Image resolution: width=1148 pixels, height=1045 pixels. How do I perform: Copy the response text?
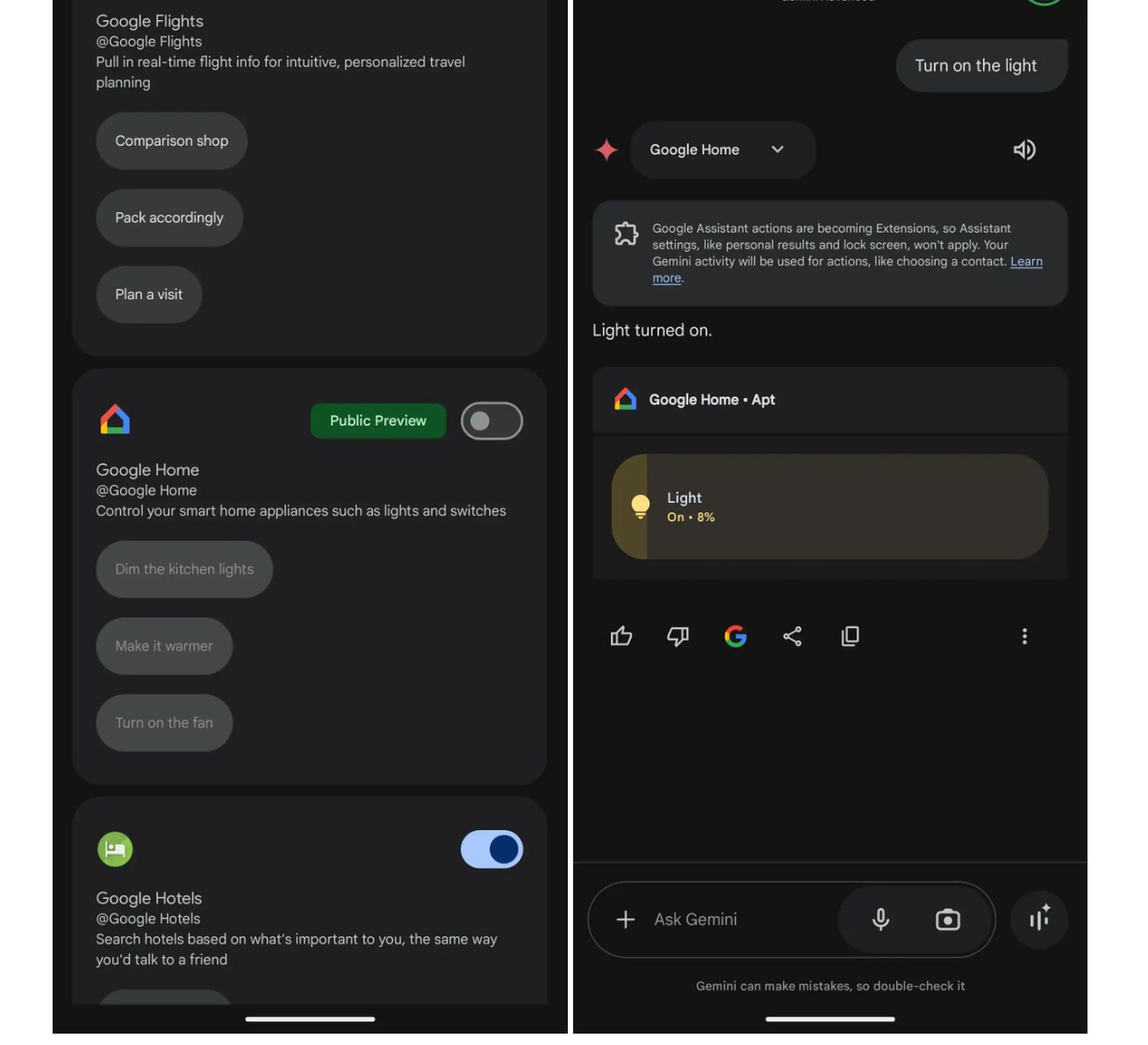[850, 636]
